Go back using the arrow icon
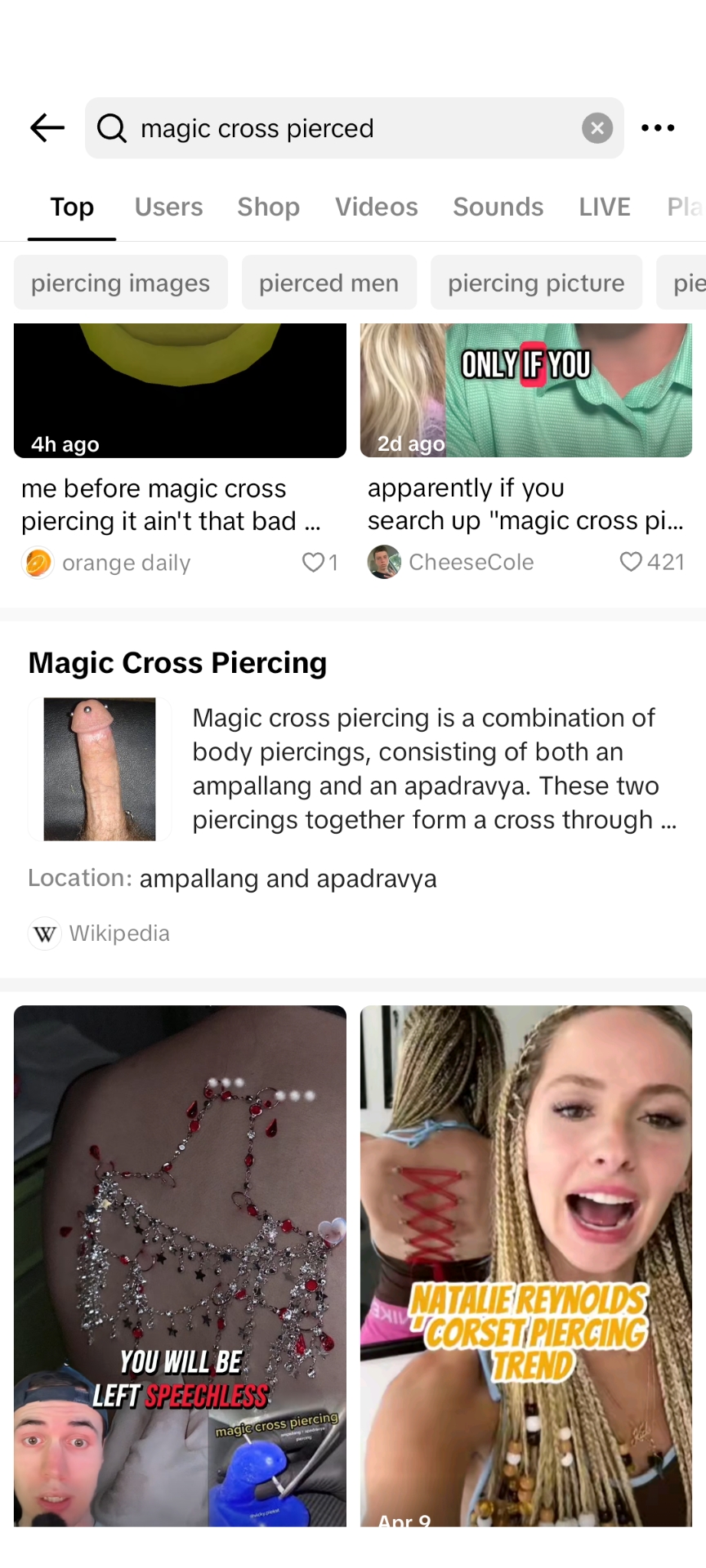 tap(47, 128)
